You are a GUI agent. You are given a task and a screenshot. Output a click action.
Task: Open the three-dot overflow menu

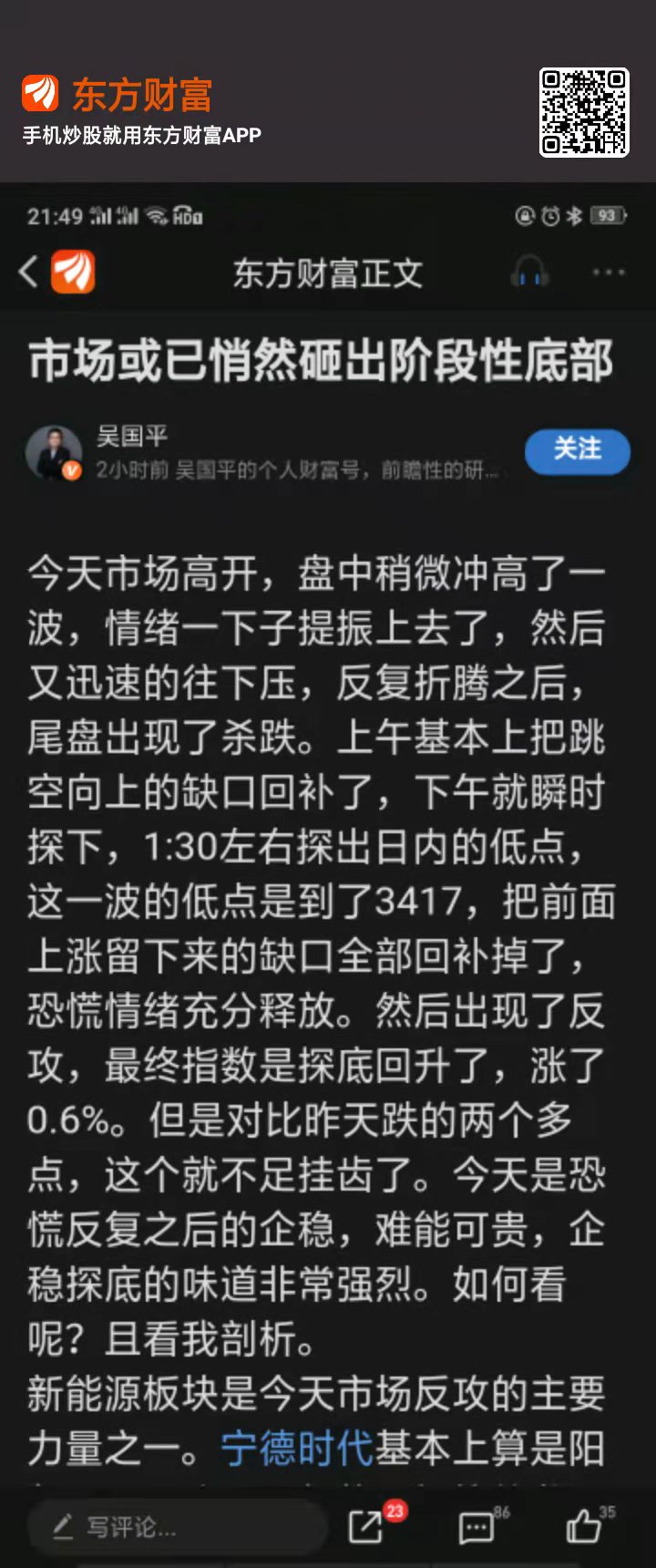(x=609, y=272)
